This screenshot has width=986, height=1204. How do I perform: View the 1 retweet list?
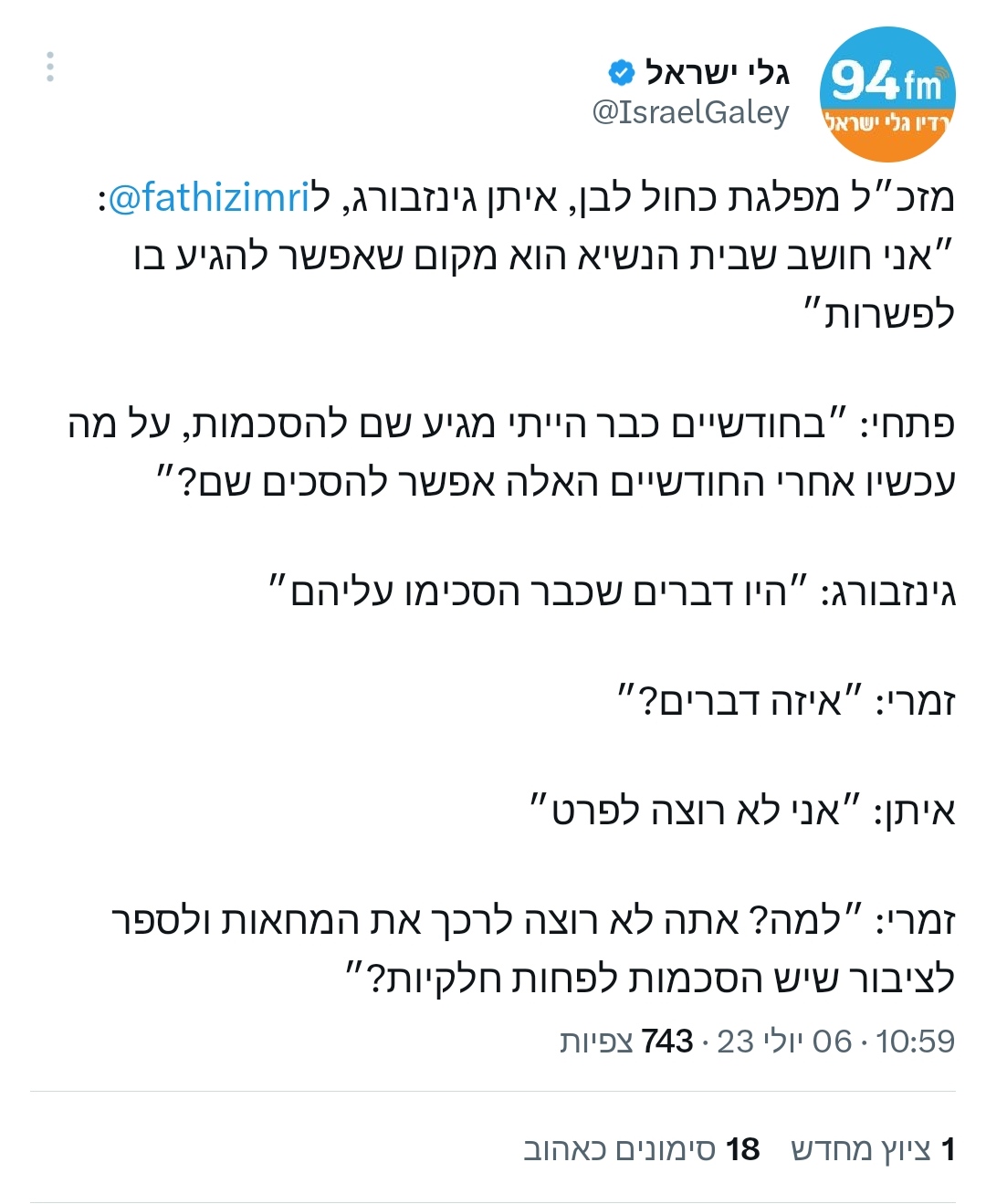(x=873, y=1148)
